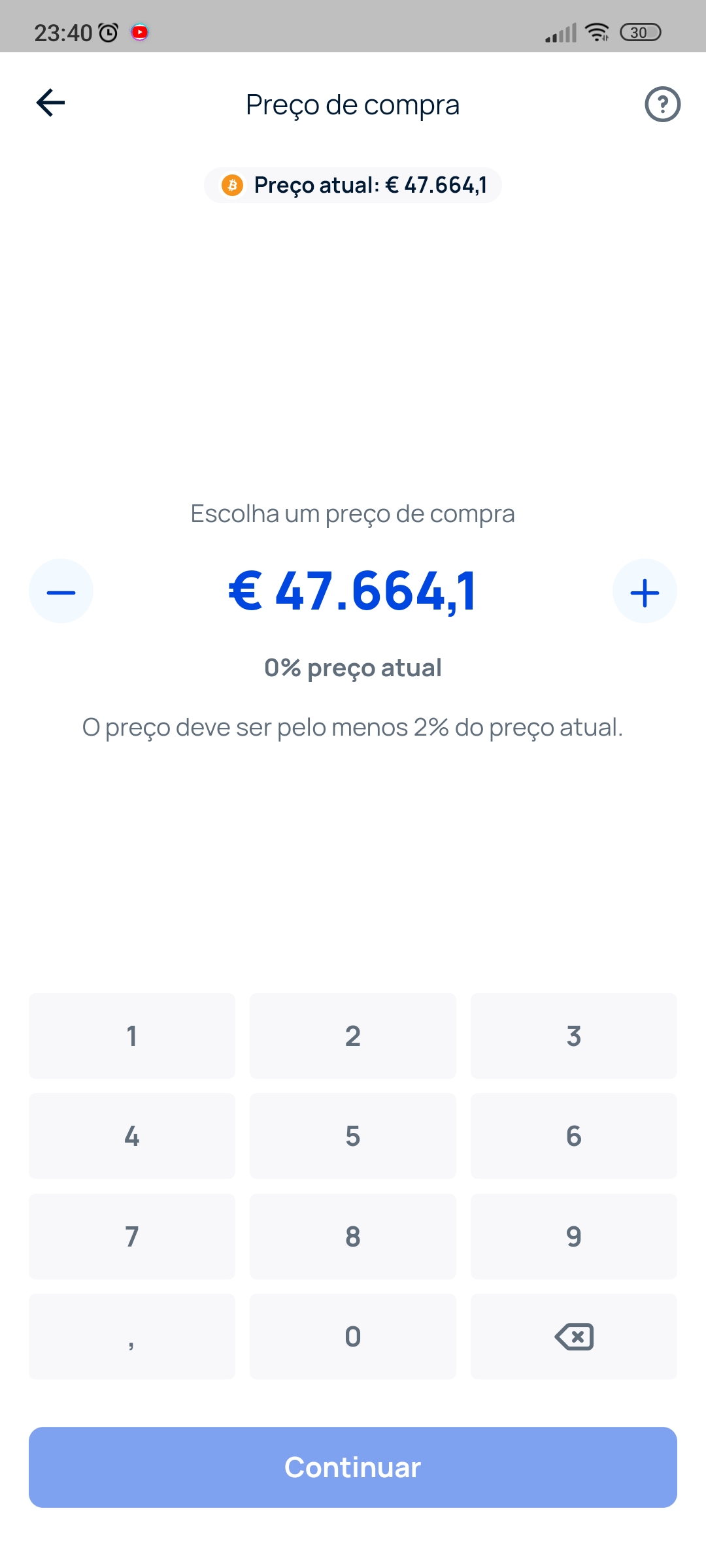Enter digit 6 on the keypad
The width and height of the screenshot is (706, 1568).
point(574,1136)
